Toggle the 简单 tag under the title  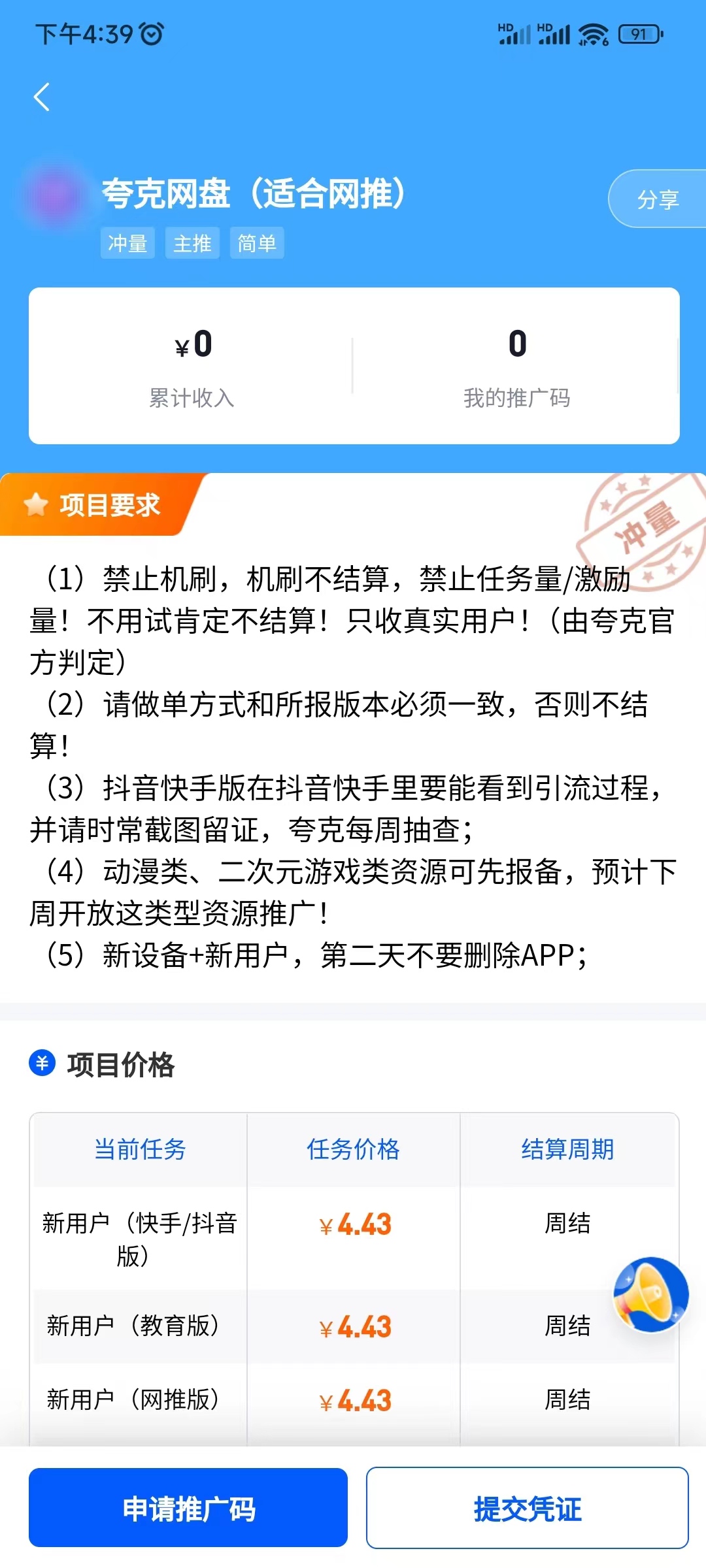(257, 243)
